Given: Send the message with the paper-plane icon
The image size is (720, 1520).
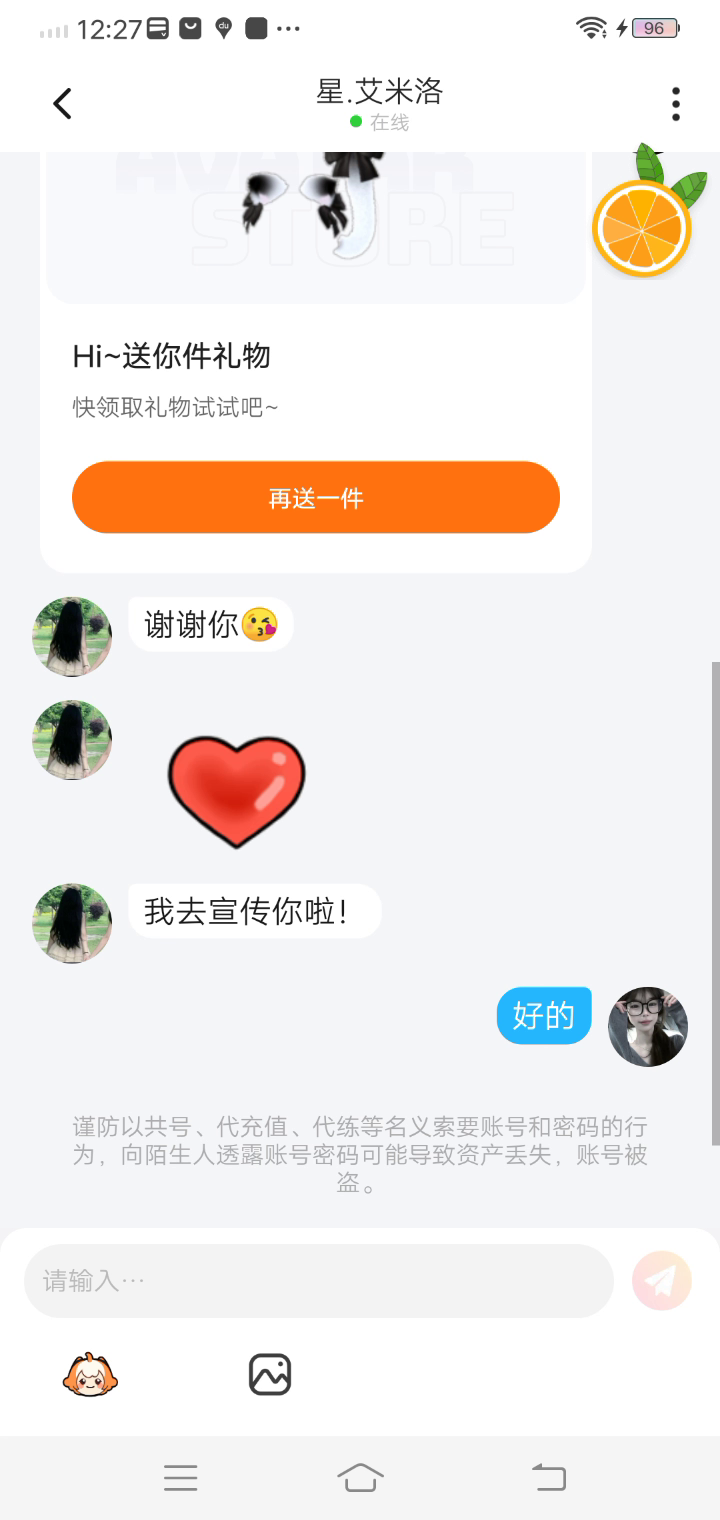Looking at the screenshot, I should point(662,1281).
